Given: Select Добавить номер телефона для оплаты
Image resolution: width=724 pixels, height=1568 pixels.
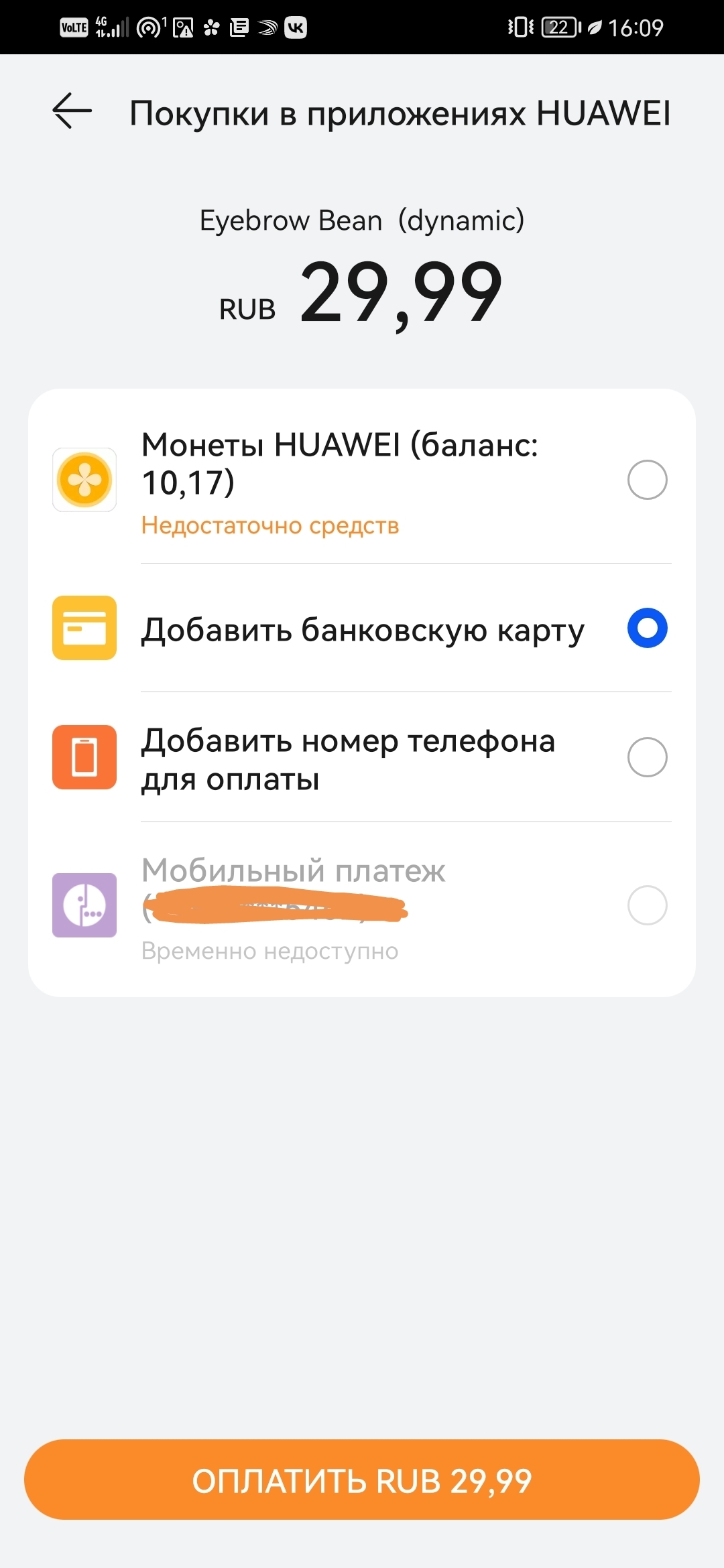Looking at the screenshot, I should [x=646, y=757].
